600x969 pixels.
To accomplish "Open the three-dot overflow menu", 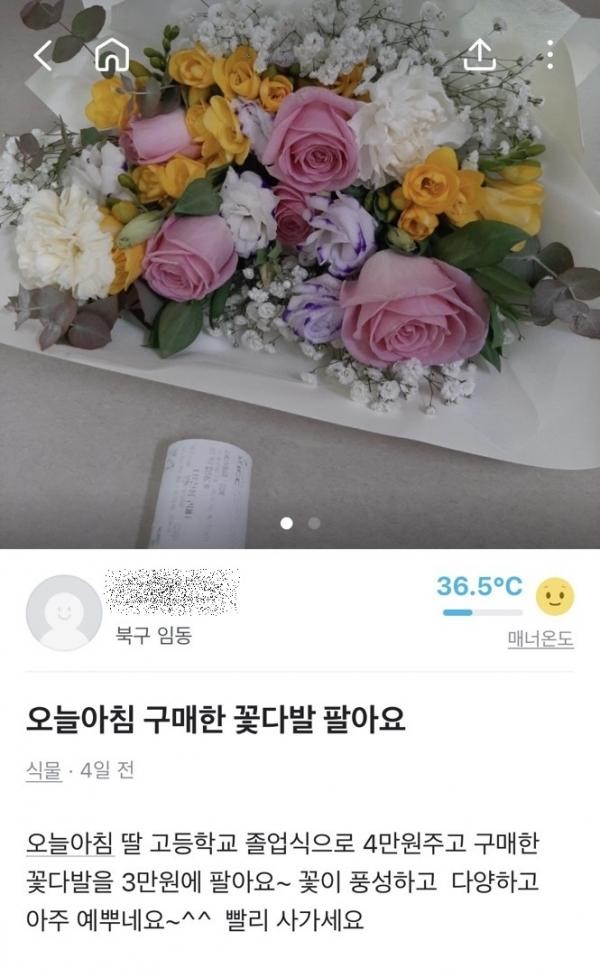I will [550, 55].
